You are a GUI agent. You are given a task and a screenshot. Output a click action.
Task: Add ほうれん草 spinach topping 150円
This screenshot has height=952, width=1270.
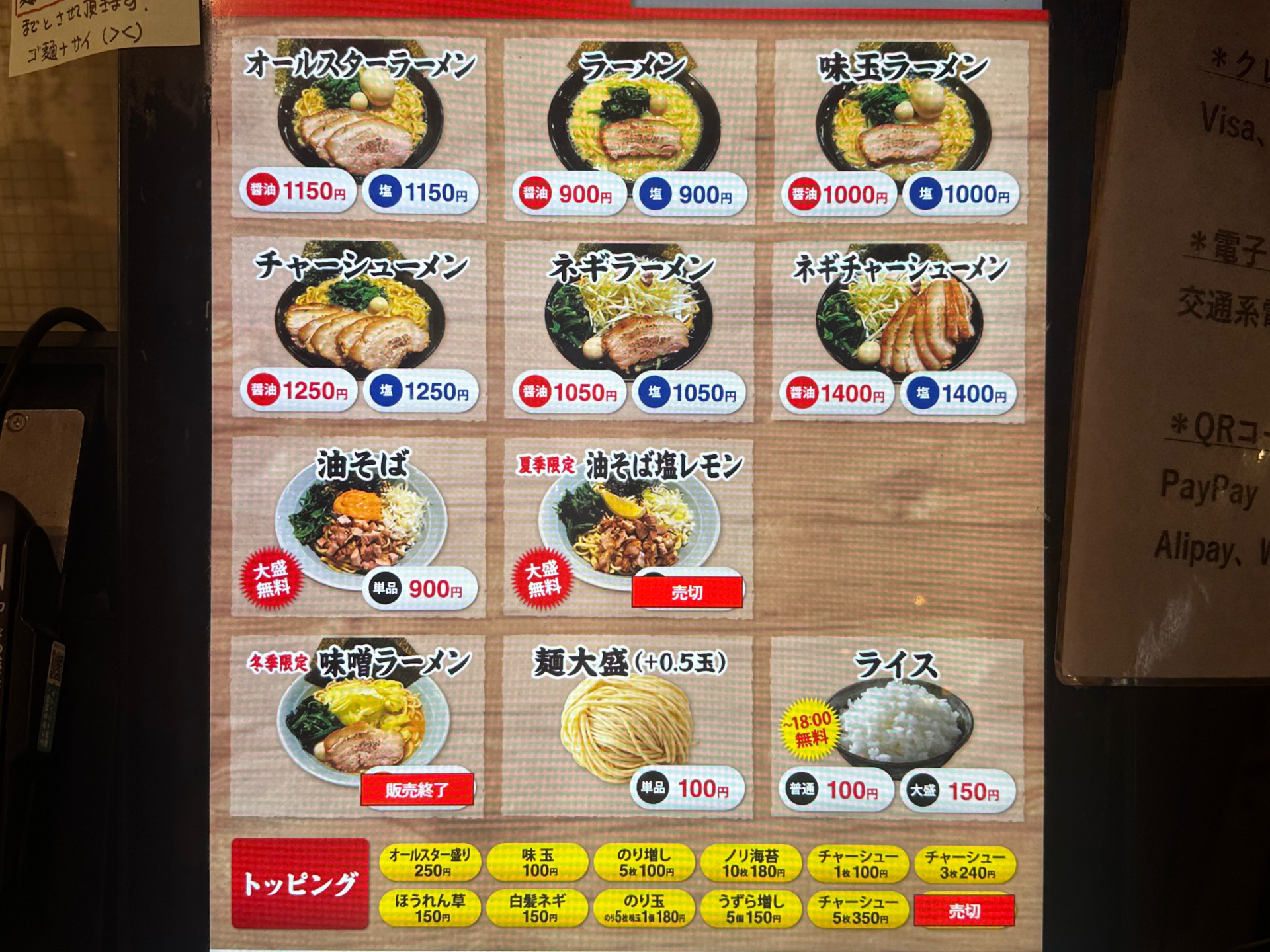(x=430, y=908)
